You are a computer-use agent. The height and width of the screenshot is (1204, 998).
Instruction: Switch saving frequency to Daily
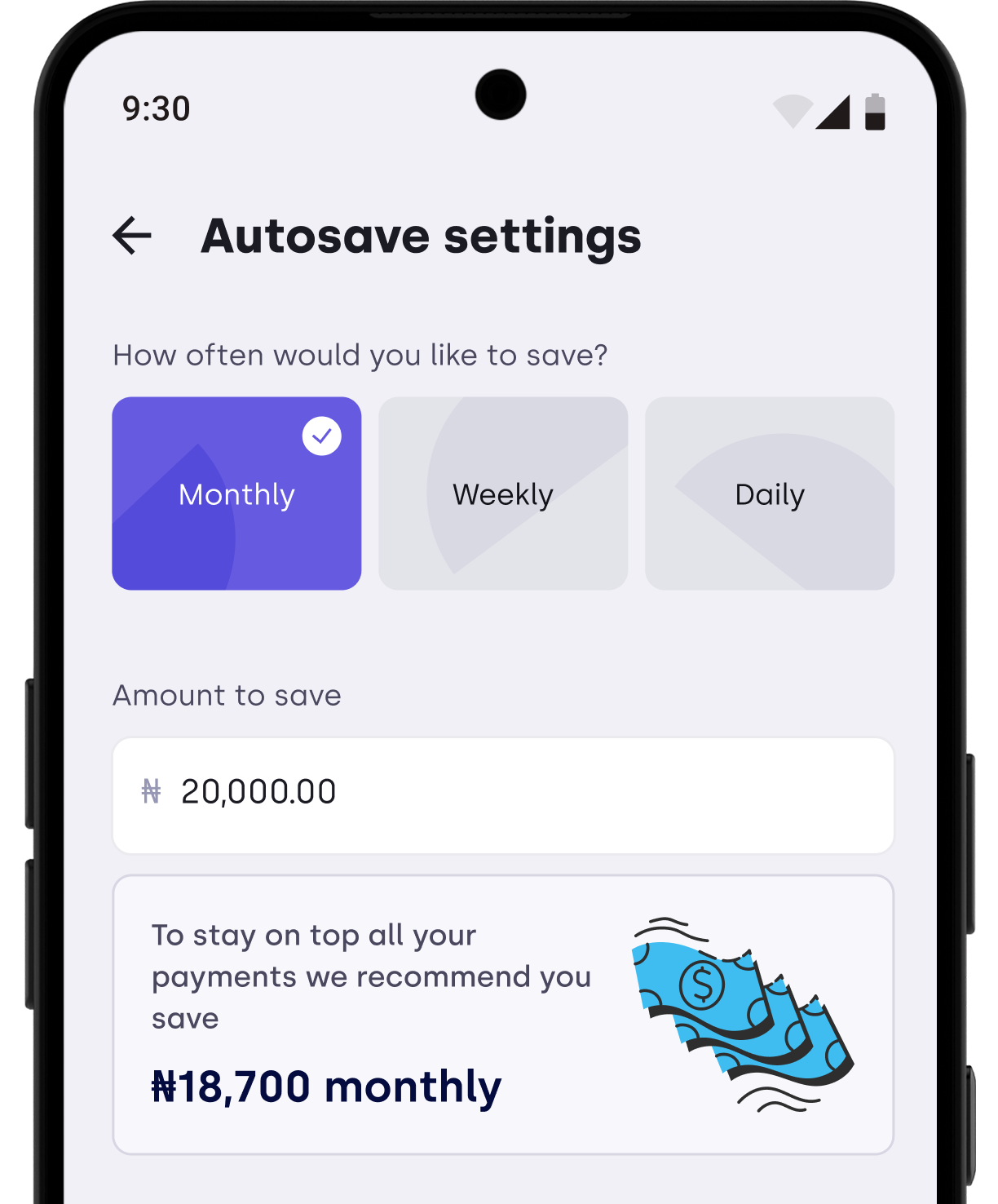coord(770,494)
